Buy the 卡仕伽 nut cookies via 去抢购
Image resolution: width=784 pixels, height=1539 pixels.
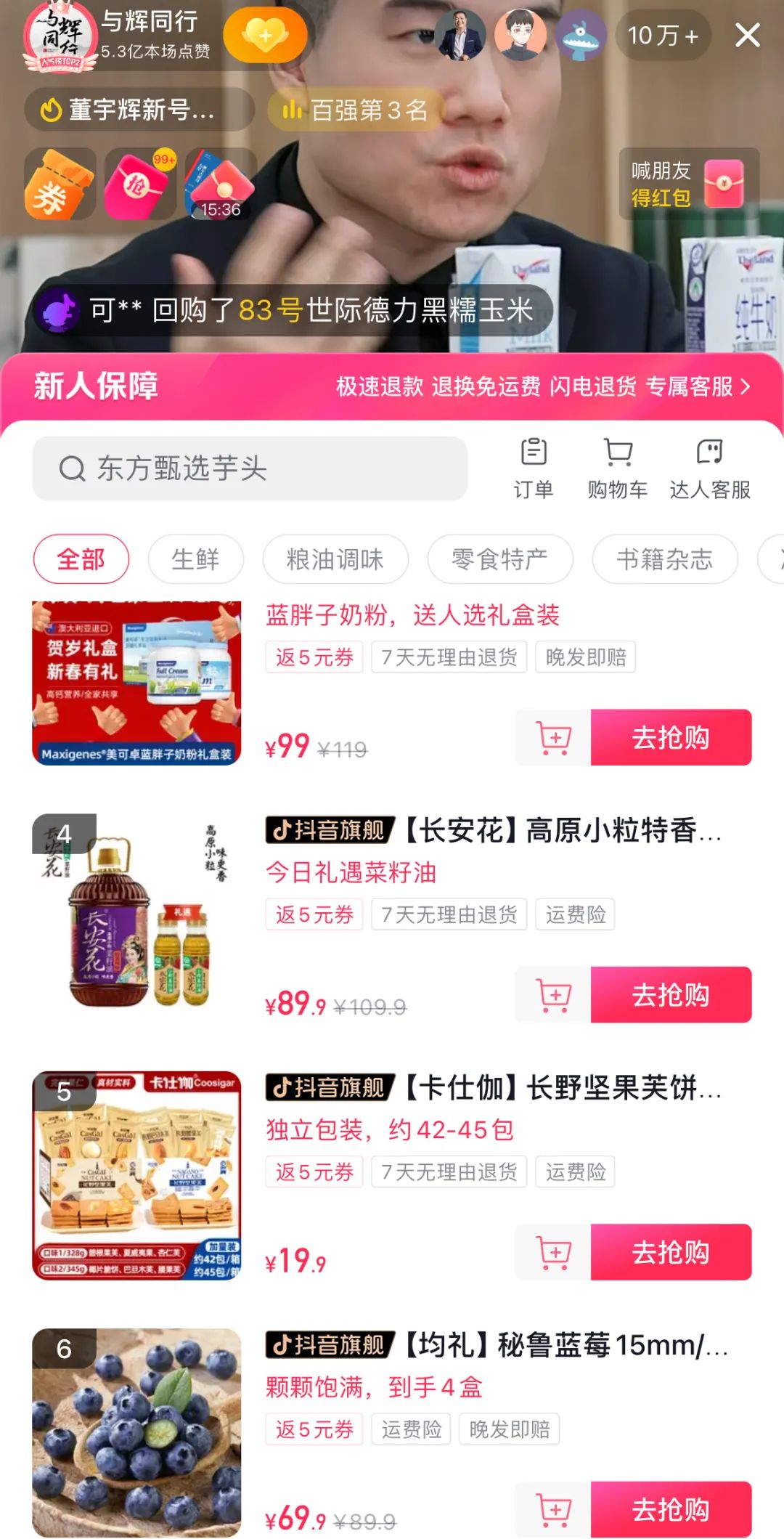point(671,1252)
